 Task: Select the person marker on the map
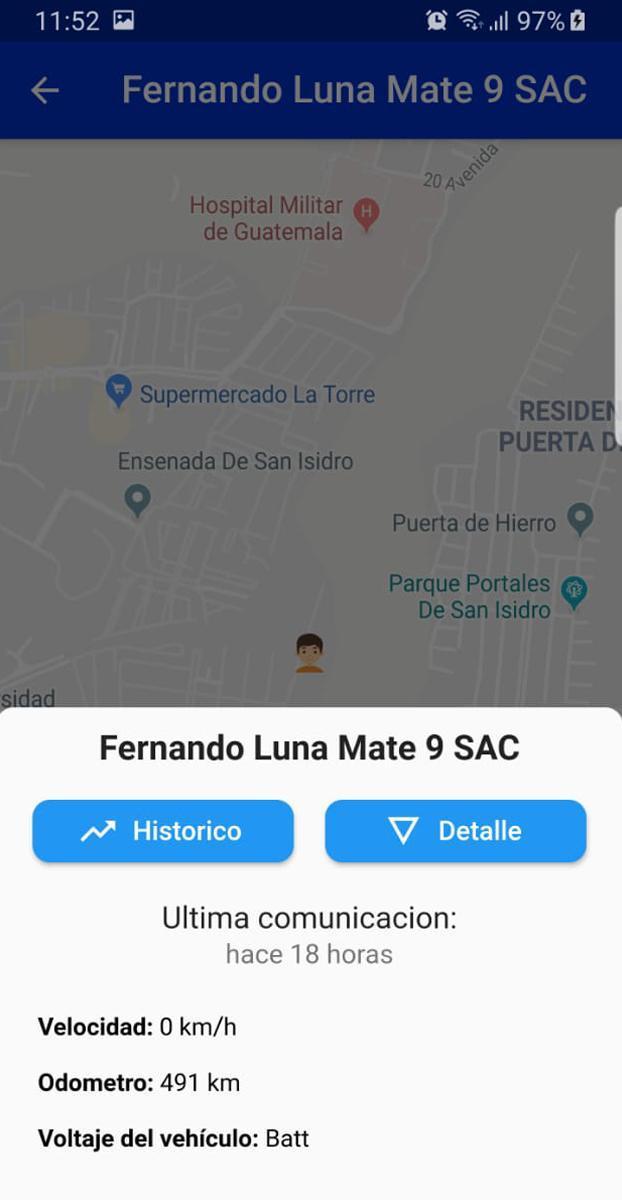coord(309,653)
